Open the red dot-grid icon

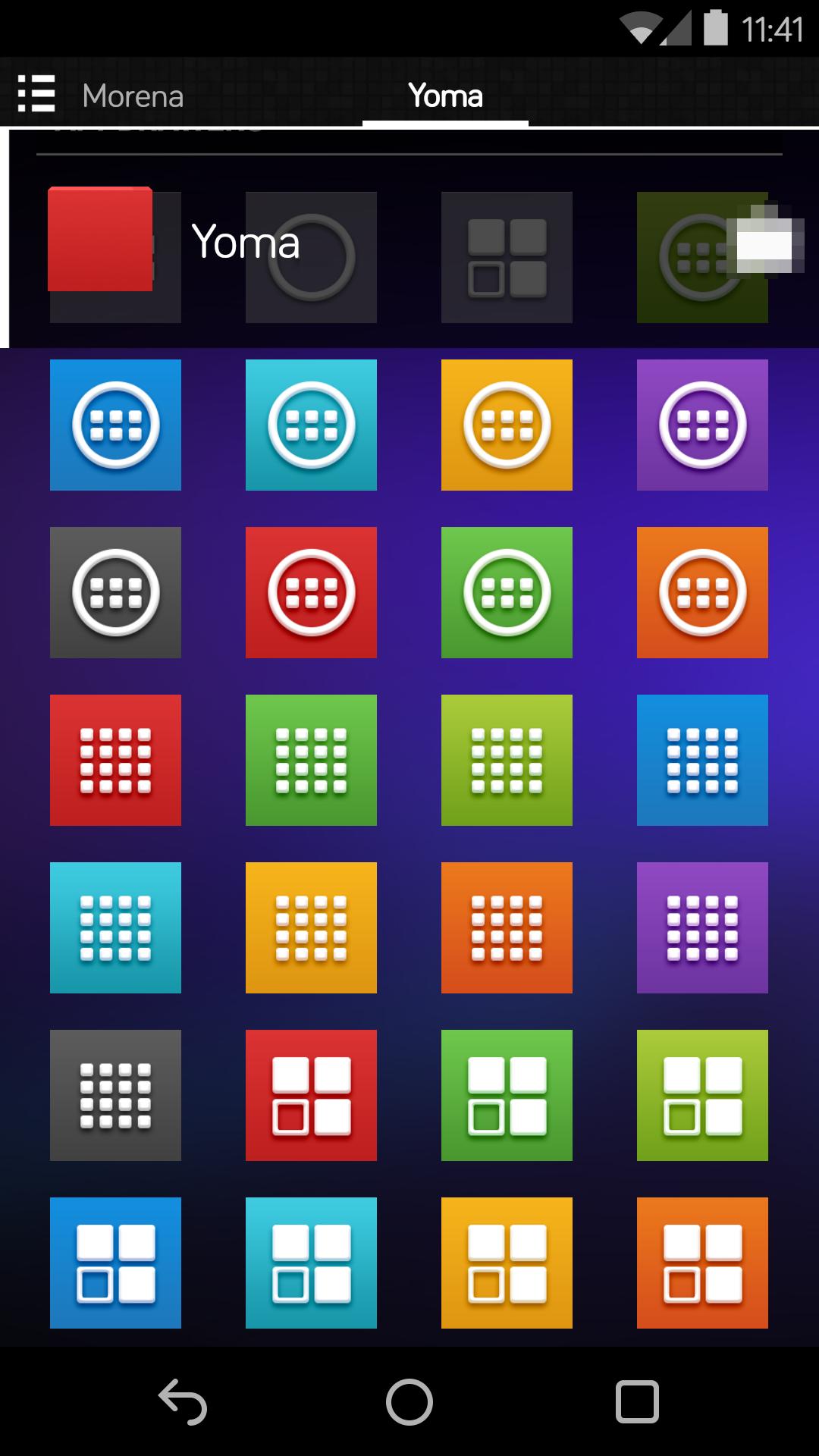pyautogui.click(x=115, y=760)
